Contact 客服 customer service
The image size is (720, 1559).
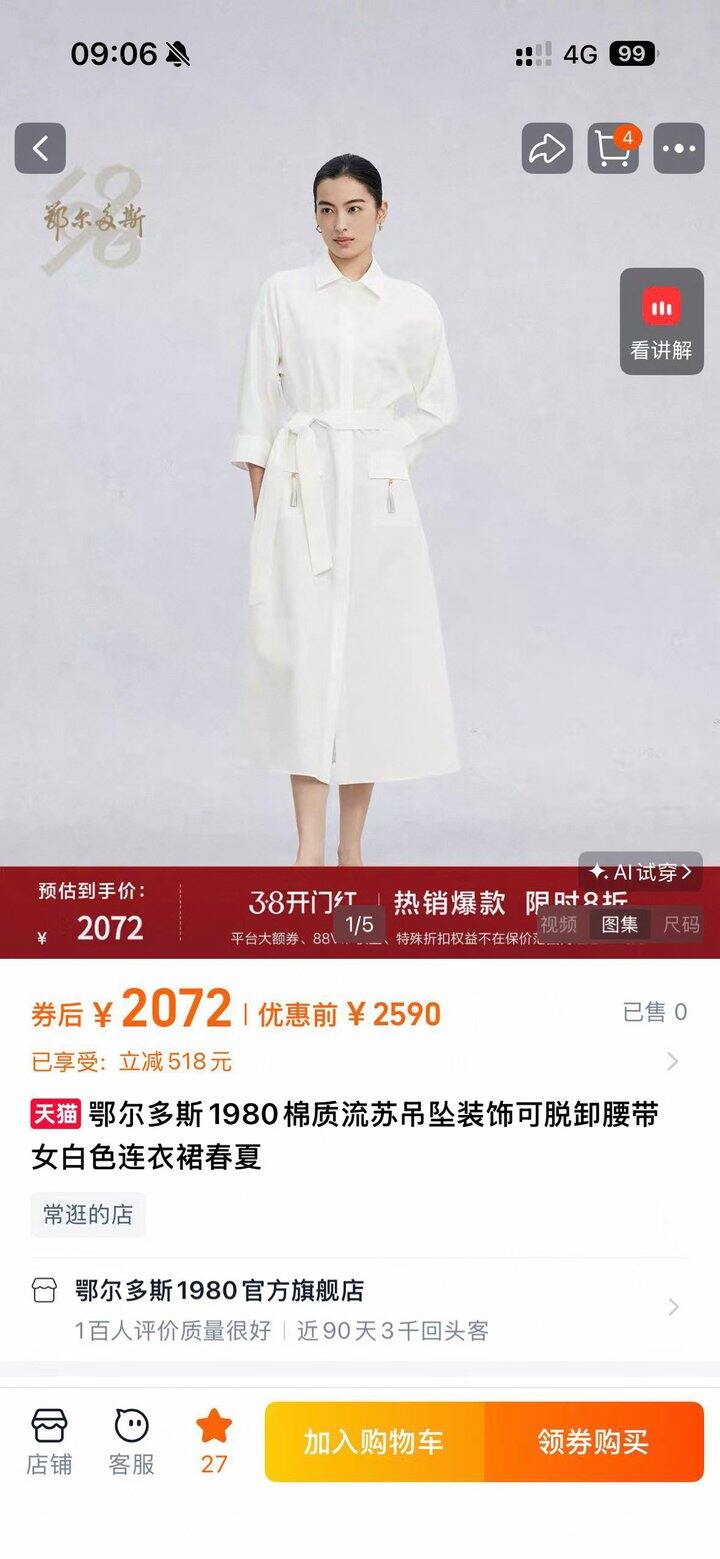coord(131,1442)
